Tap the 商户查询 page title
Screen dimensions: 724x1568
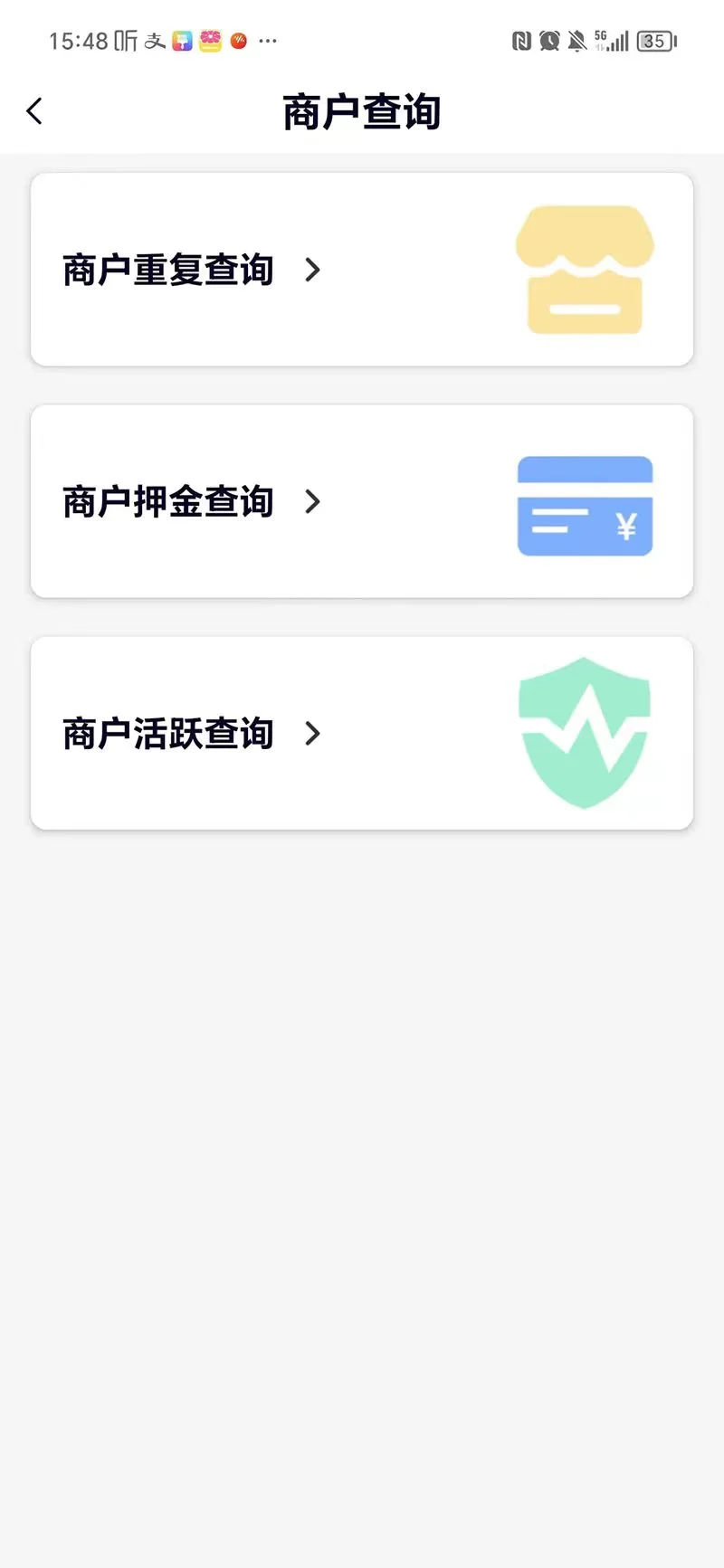(362, 111)
